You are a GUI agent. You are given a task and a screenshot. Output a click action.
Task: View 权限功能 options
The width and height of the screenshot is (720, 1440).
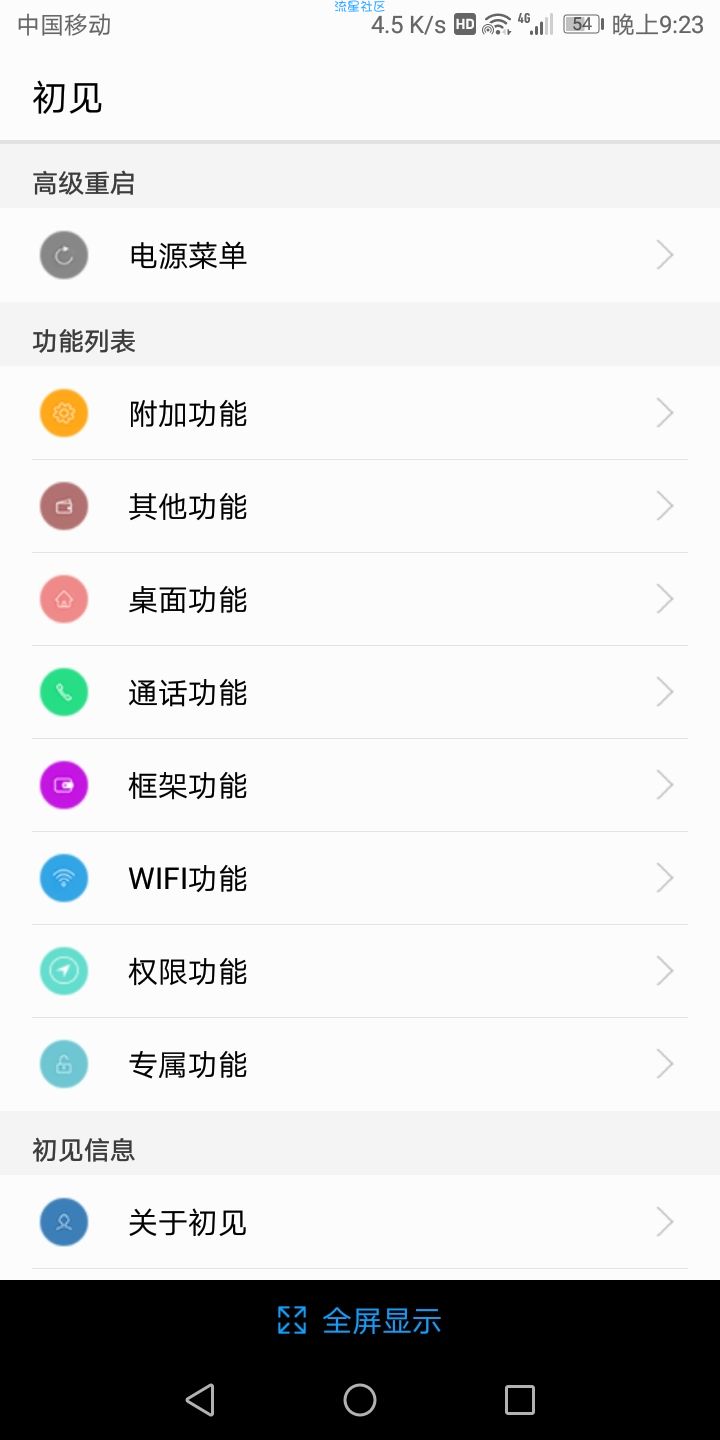(x=360, y=971)
